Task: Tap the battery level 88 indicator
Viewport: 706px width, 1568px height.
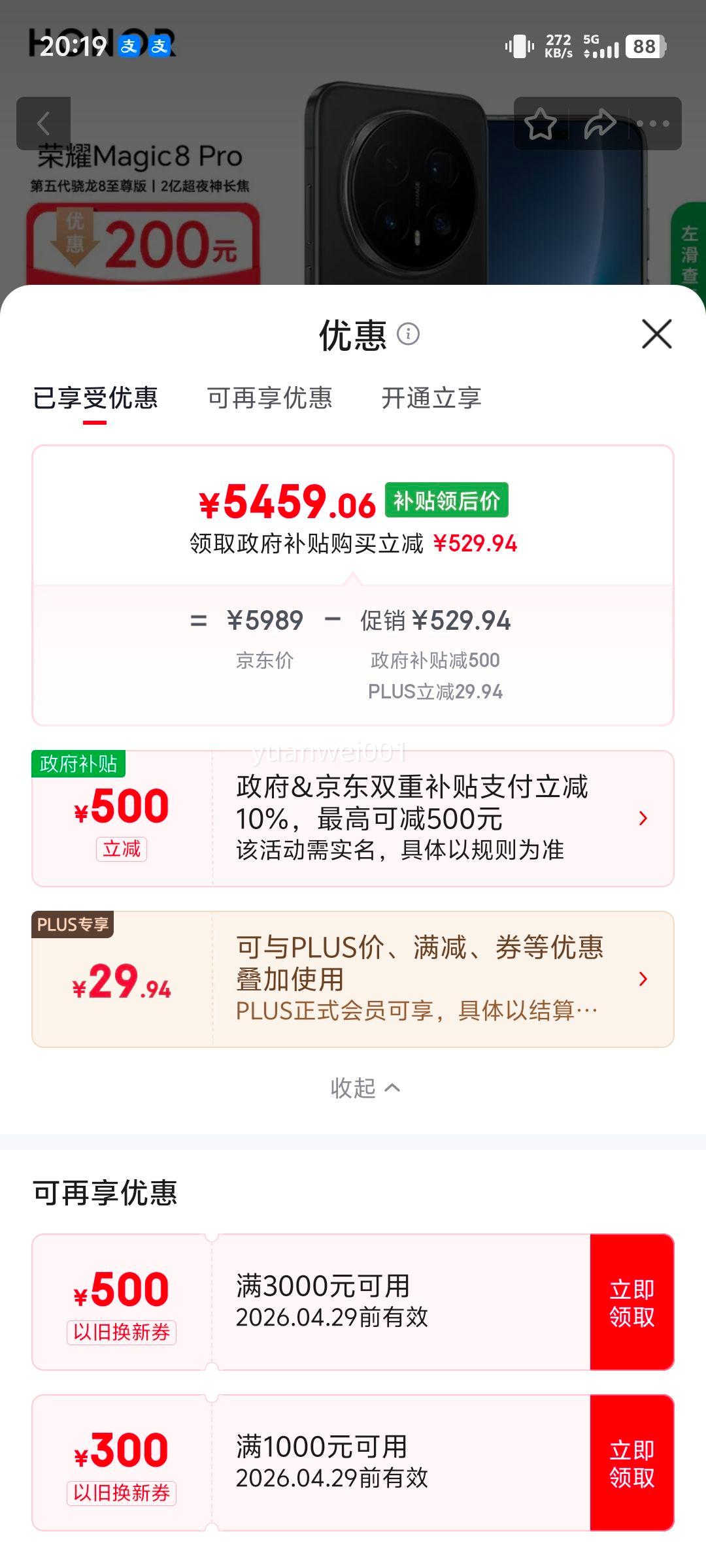Action: (x=644, y=46)
